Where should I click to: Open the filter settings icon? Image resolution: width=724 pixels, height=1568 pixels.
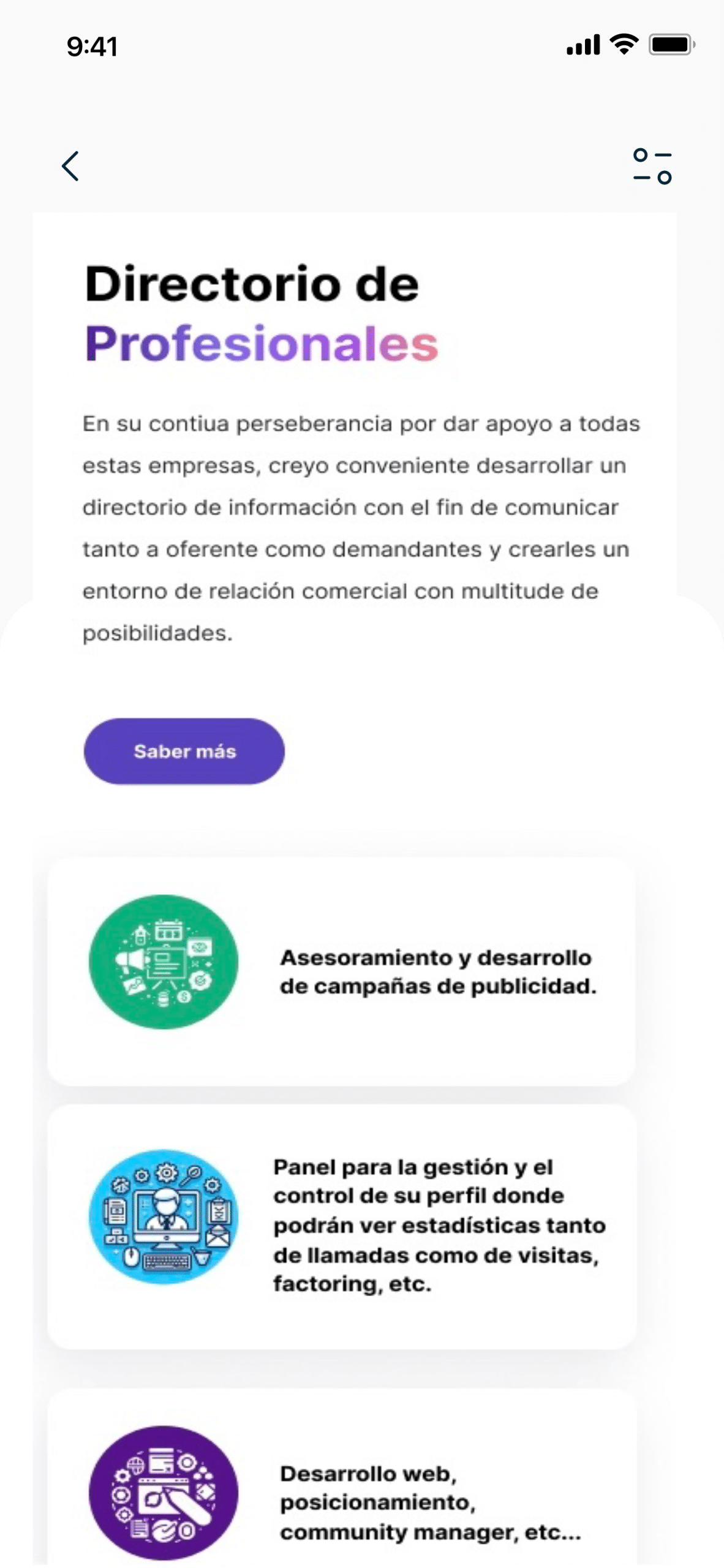coord(652,166)
